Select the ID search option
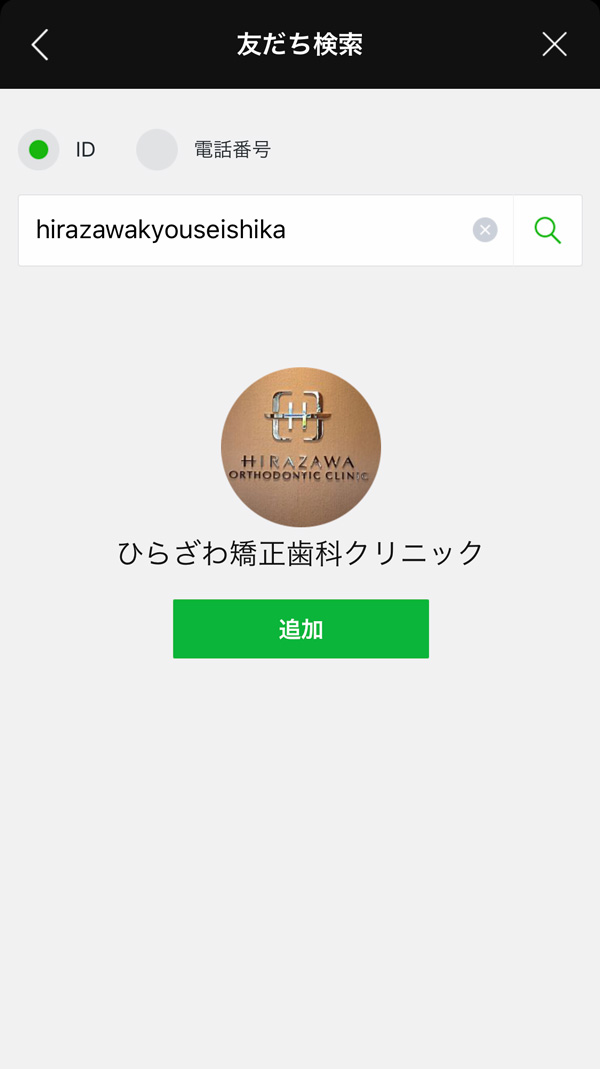 point(39,150)
